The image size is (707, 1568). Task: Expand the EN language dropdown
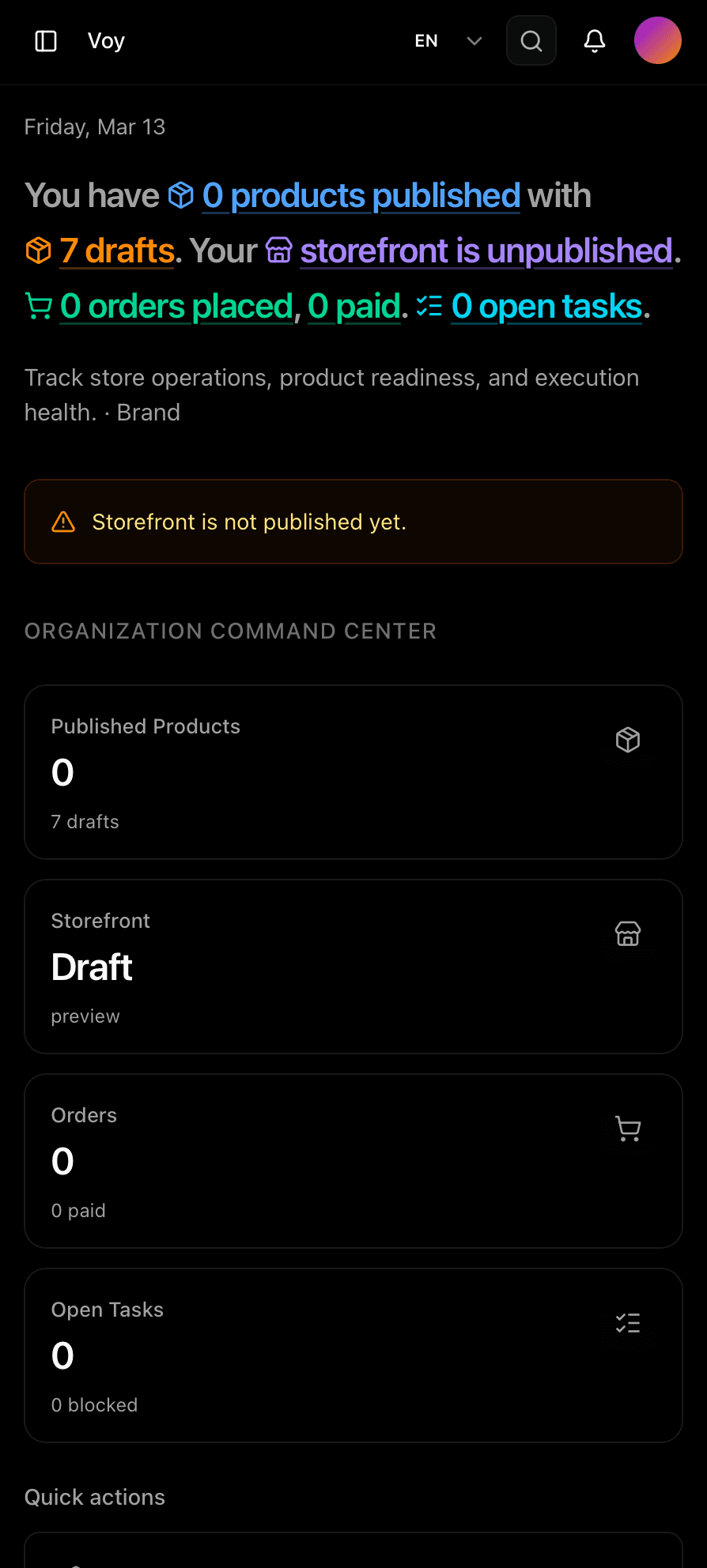tap(426, 41)
